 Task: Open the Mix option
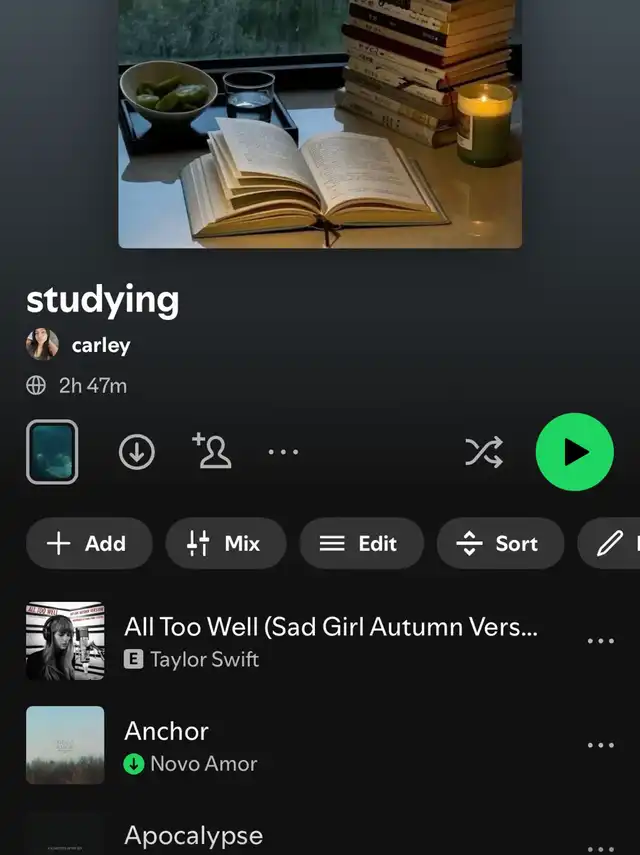tap(225, 543)
